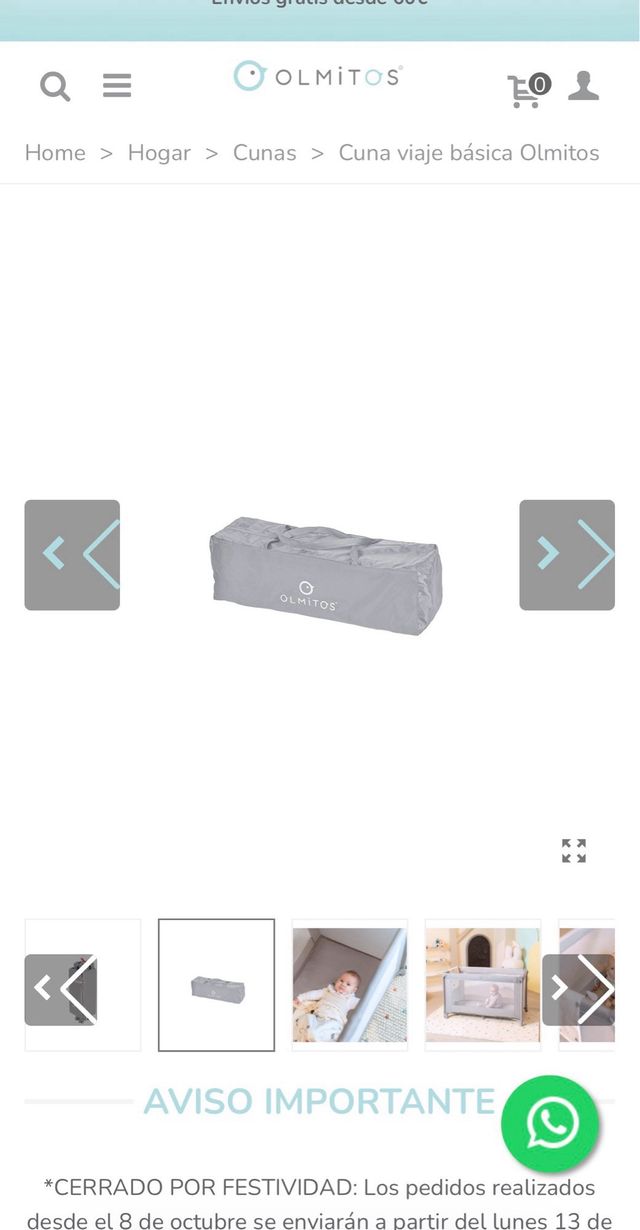Go to the Olmitos homepage logo

pyautogui.click(x=318, y=77)
